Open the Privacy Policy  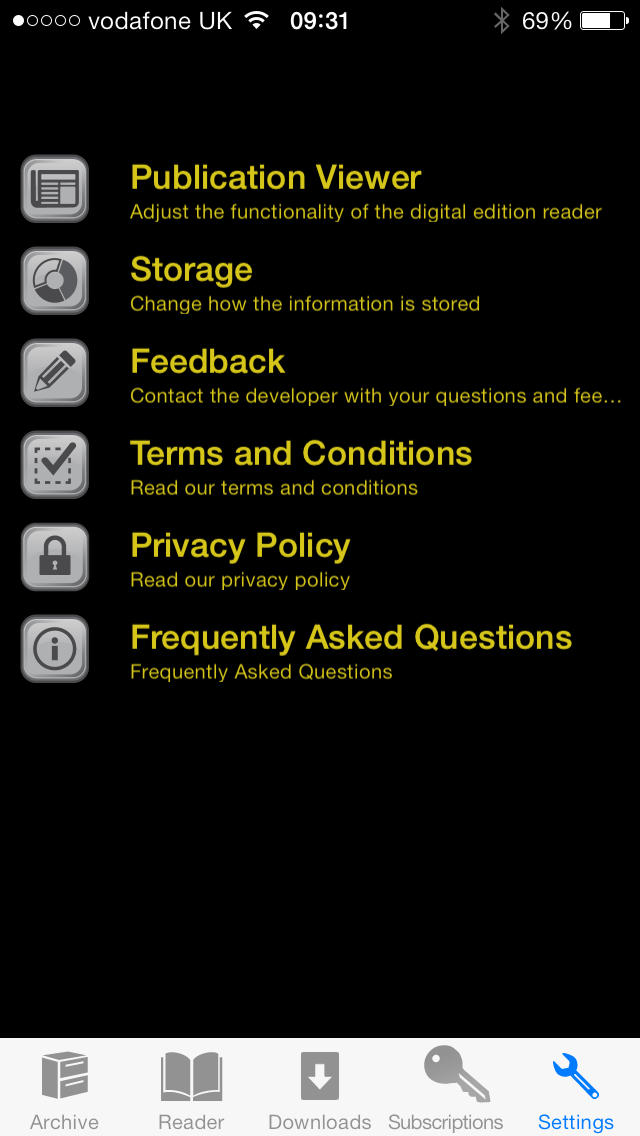click(x=320, y=557)
